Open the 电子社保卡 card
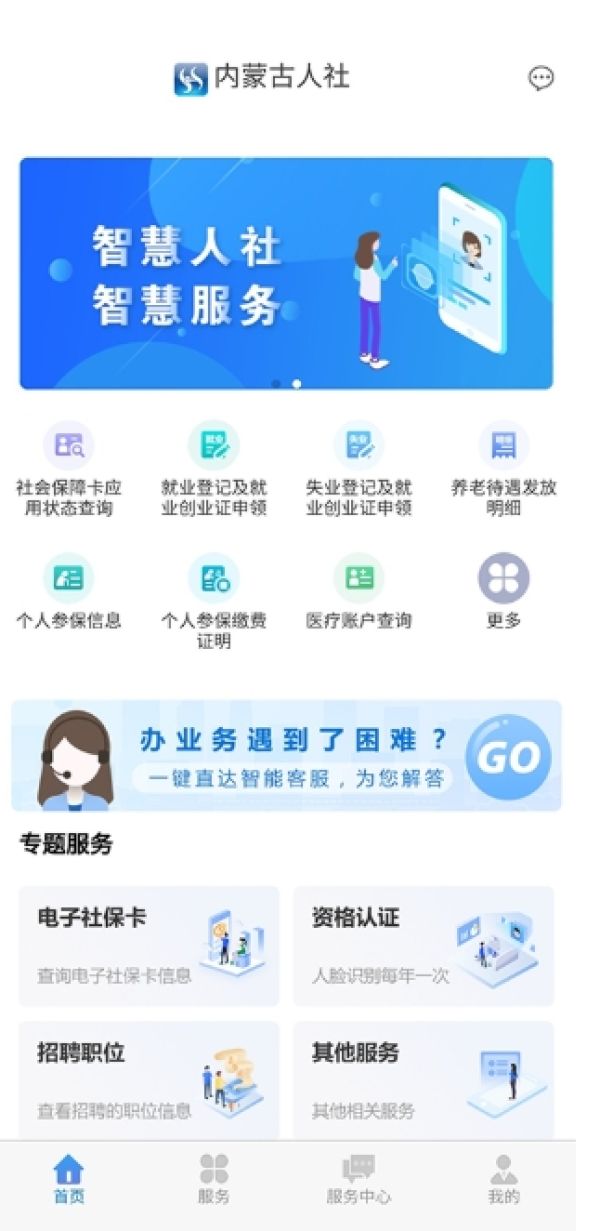The height and width of the screenshot is (1231, 600). point(149,945)
